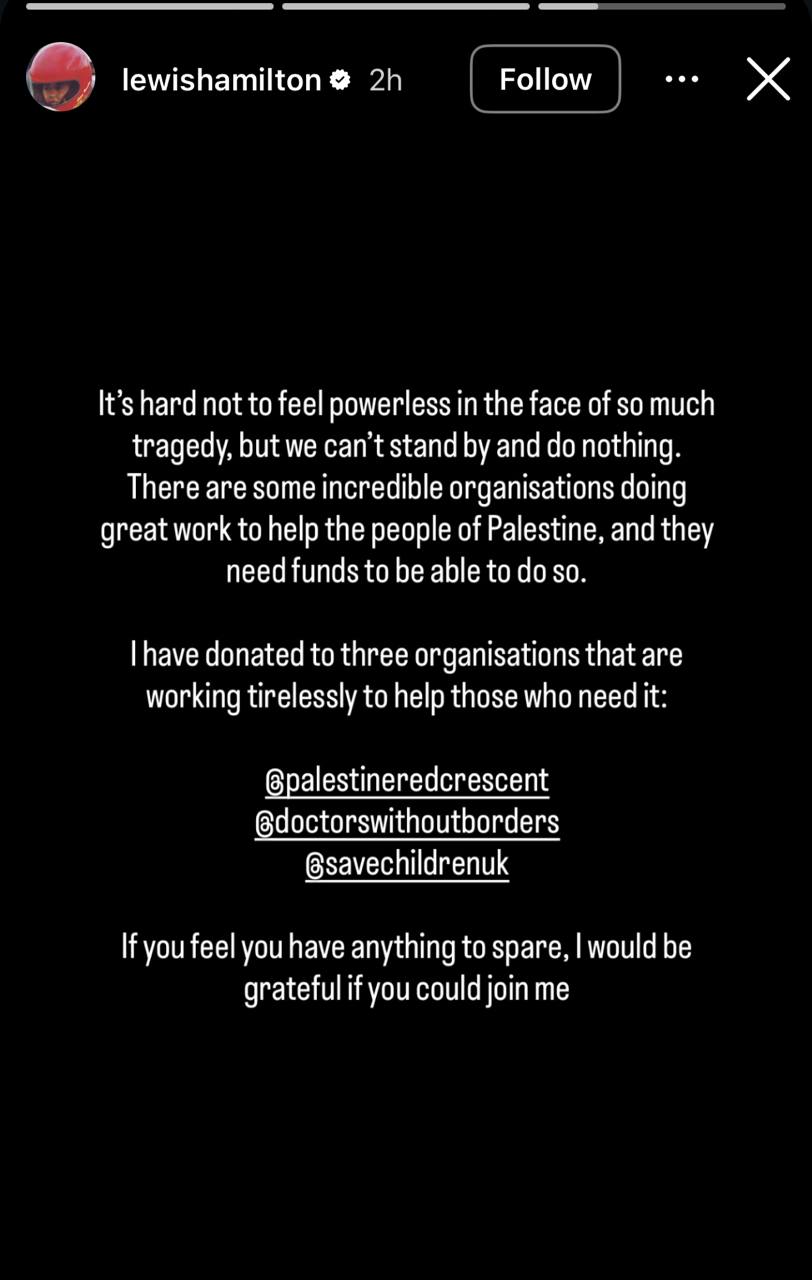Follow lewishamilton
The height and width of the screenshot is (1280, 812).
pos(545,79)
